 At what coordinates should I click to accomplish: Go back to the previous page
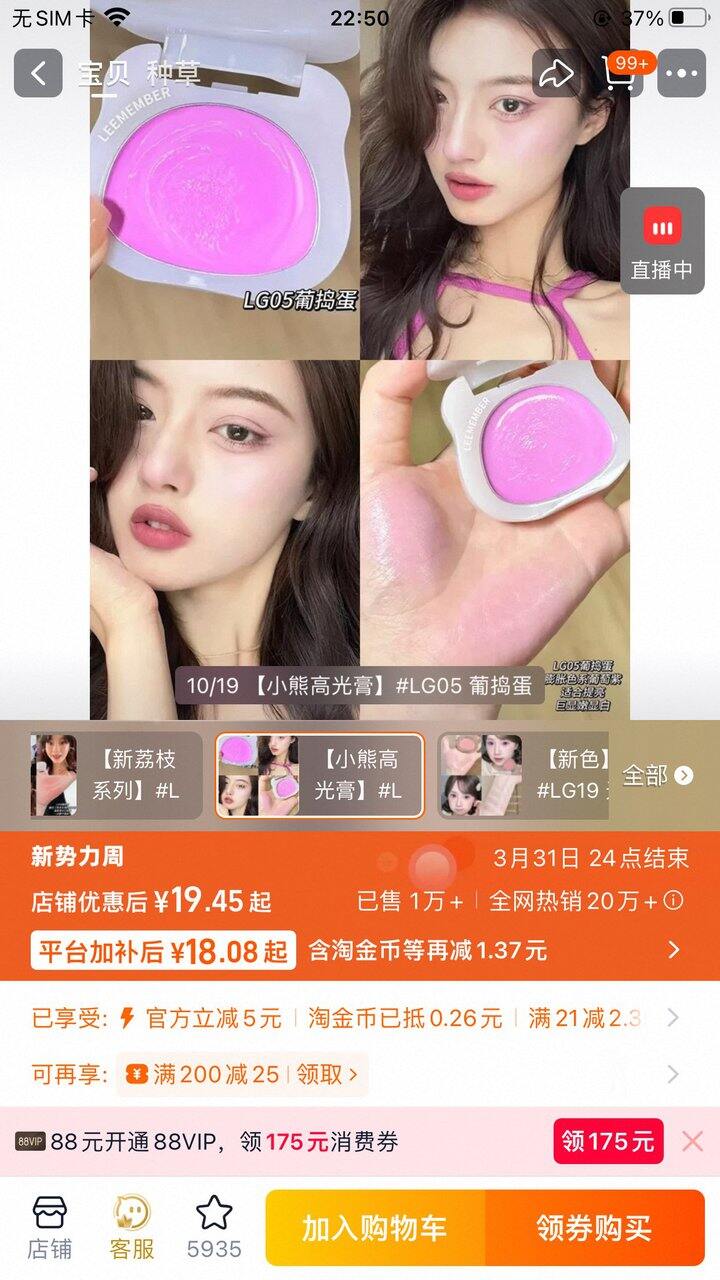[x=38, y=73]
